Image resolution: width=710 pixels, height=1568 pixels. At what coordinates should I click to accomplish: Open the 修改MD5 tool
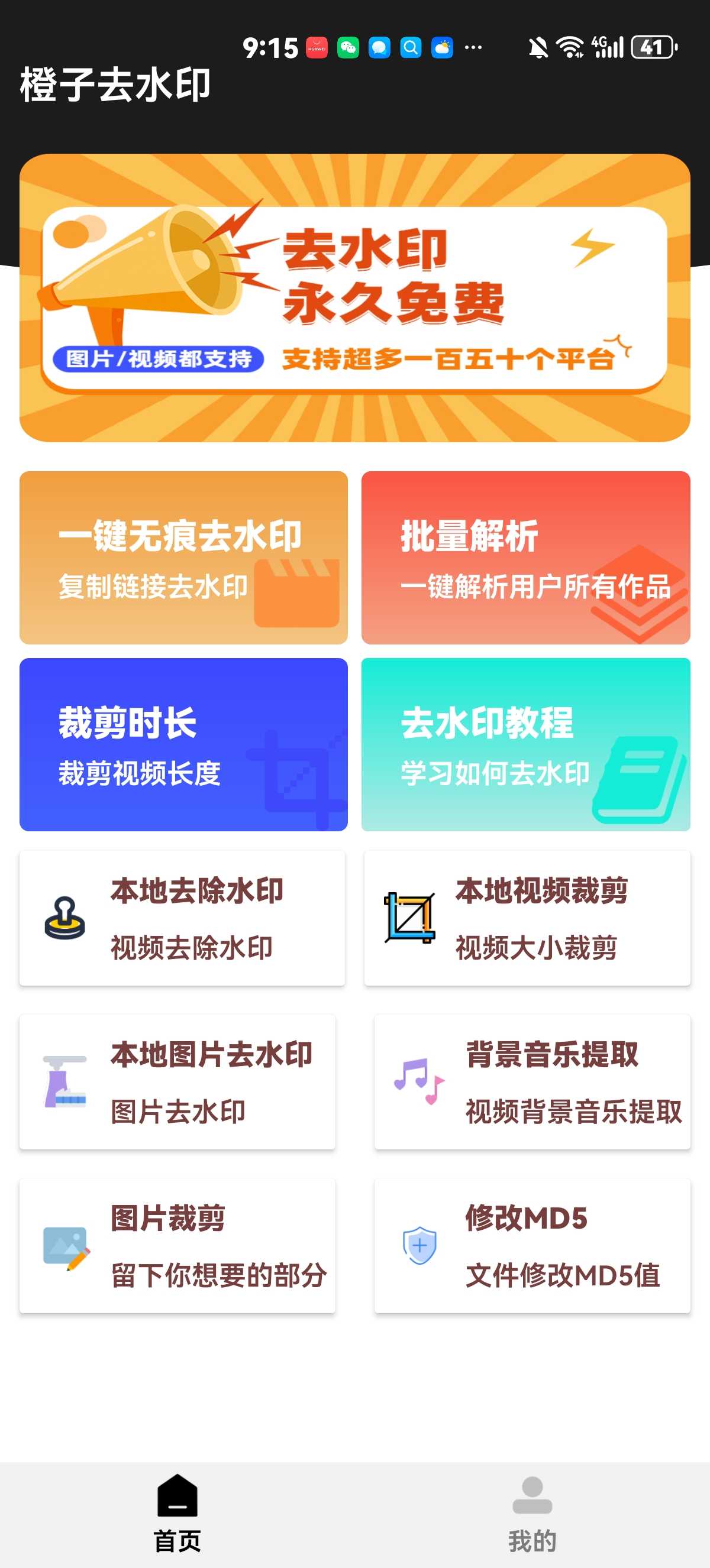pyautogui.click(x=531, y=1245)
